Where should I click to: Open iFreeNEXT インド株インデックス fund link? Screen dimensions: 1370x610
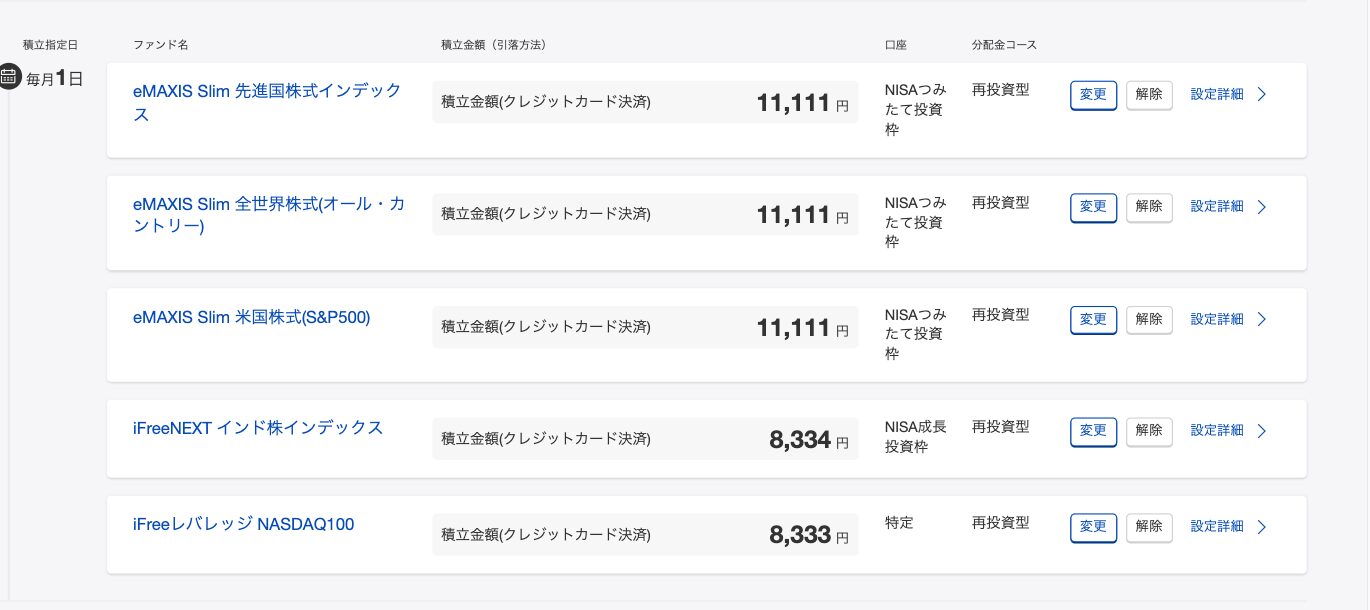coord(258,428)
